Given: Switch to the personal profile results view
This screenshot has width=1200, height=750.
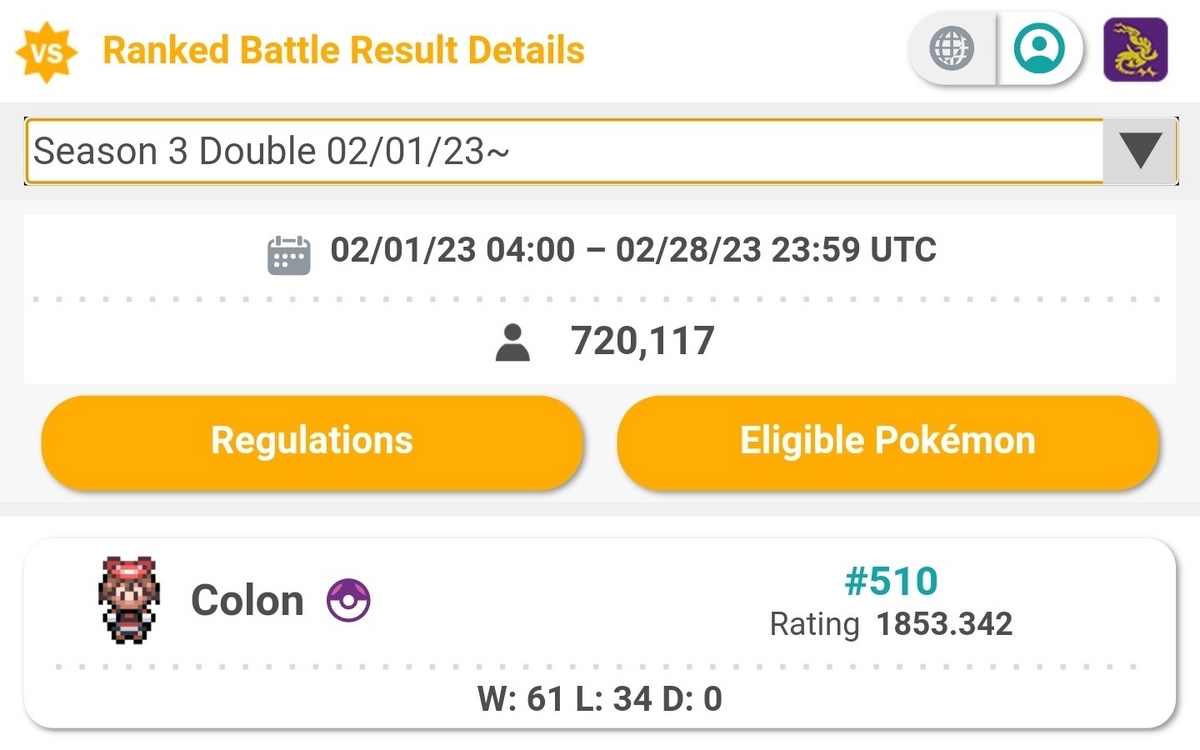Looking at the screenshot, I should pyautogui.click(x=1039, y=49).
